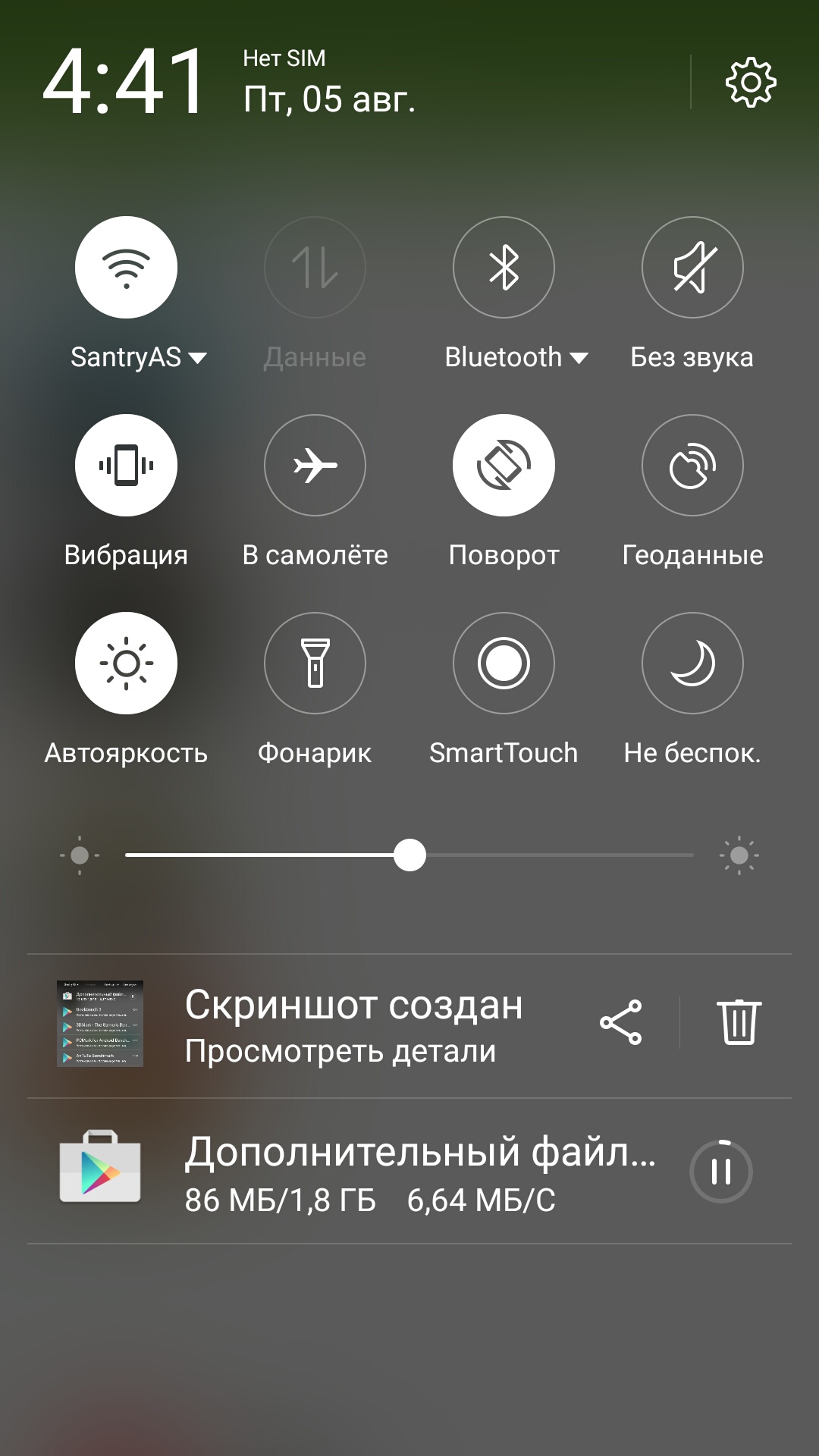Turn off Поворот auto-rotate

tap(504, 465)
